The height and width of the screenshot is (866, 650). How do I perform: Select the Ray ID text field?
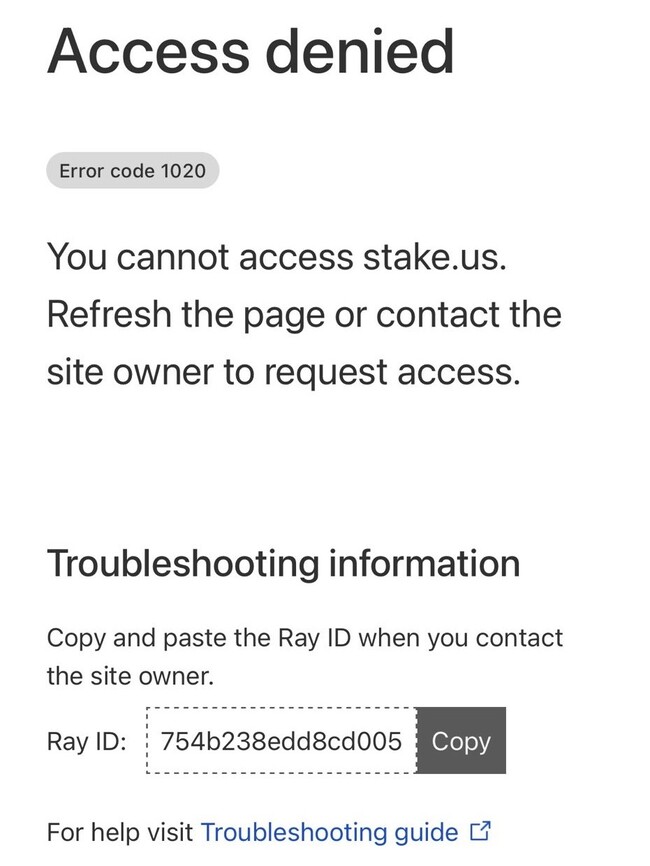point(281,741)
